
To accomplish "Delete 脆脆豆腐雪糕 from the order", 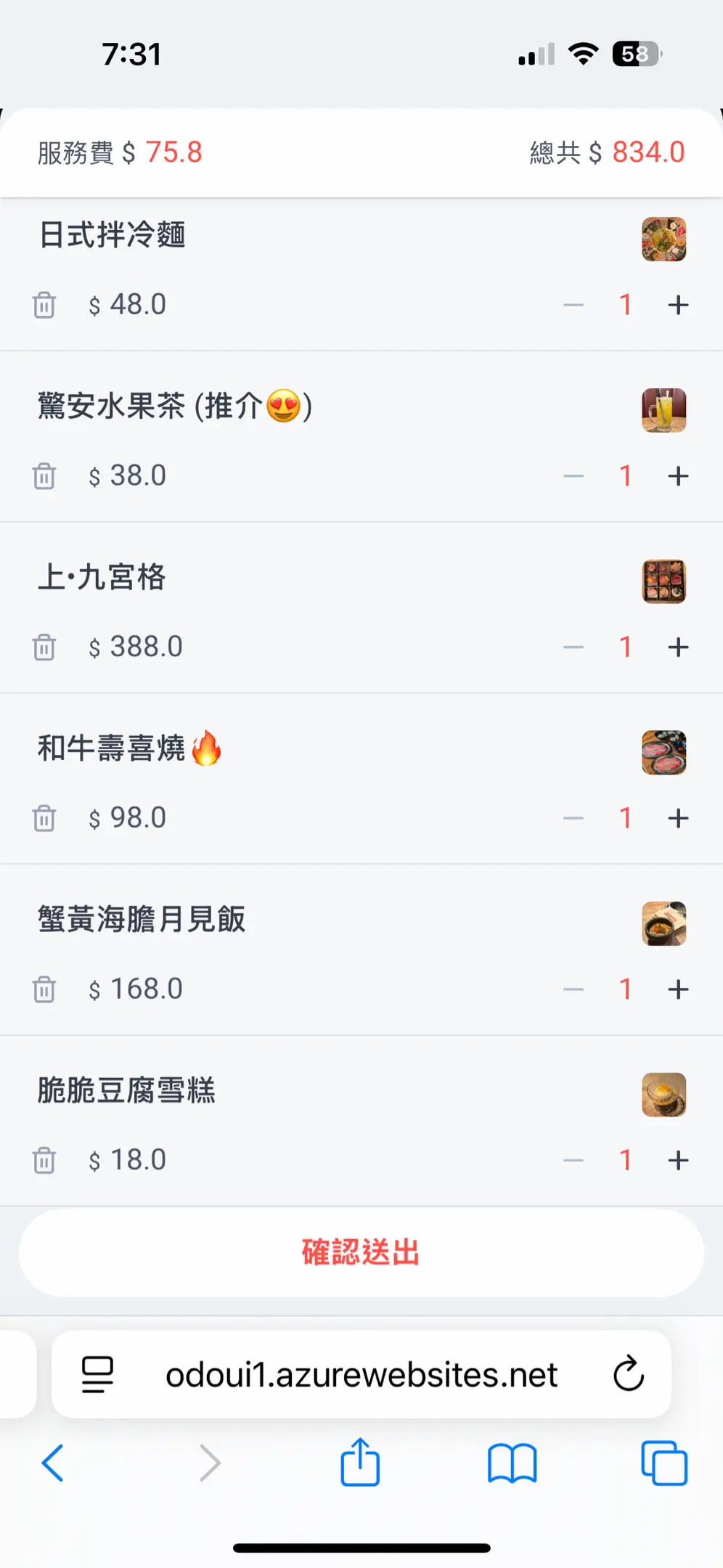I will [x=44, y=1160].
